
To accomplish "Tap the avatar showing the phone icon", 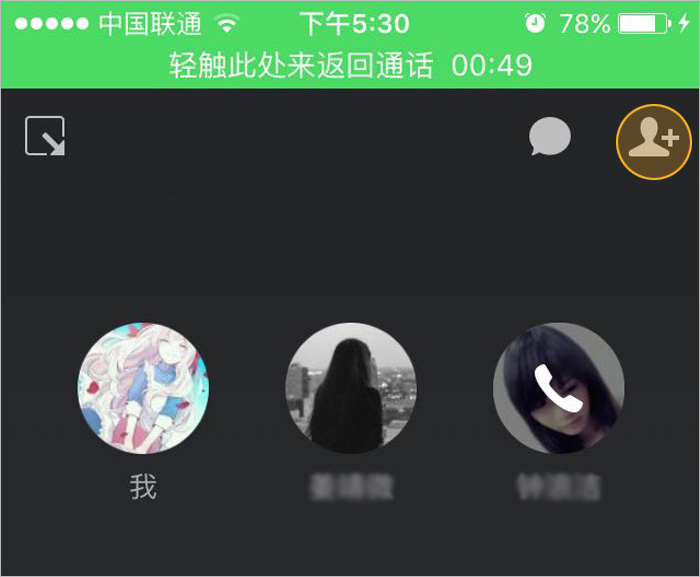I will tap(558, 388).
